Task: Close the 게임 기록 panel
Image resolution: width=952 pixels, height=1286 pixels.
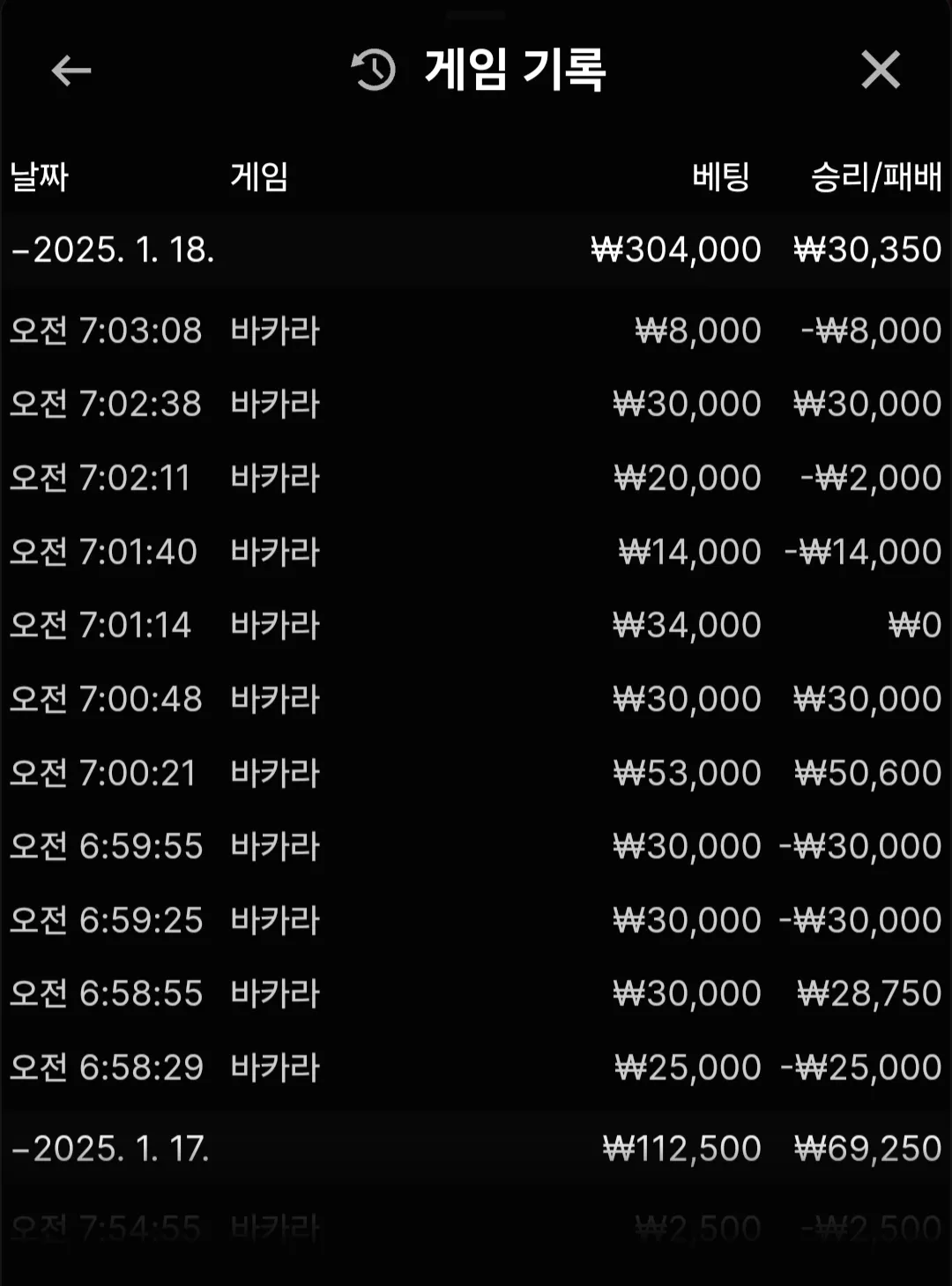Action: coord(880,70)
